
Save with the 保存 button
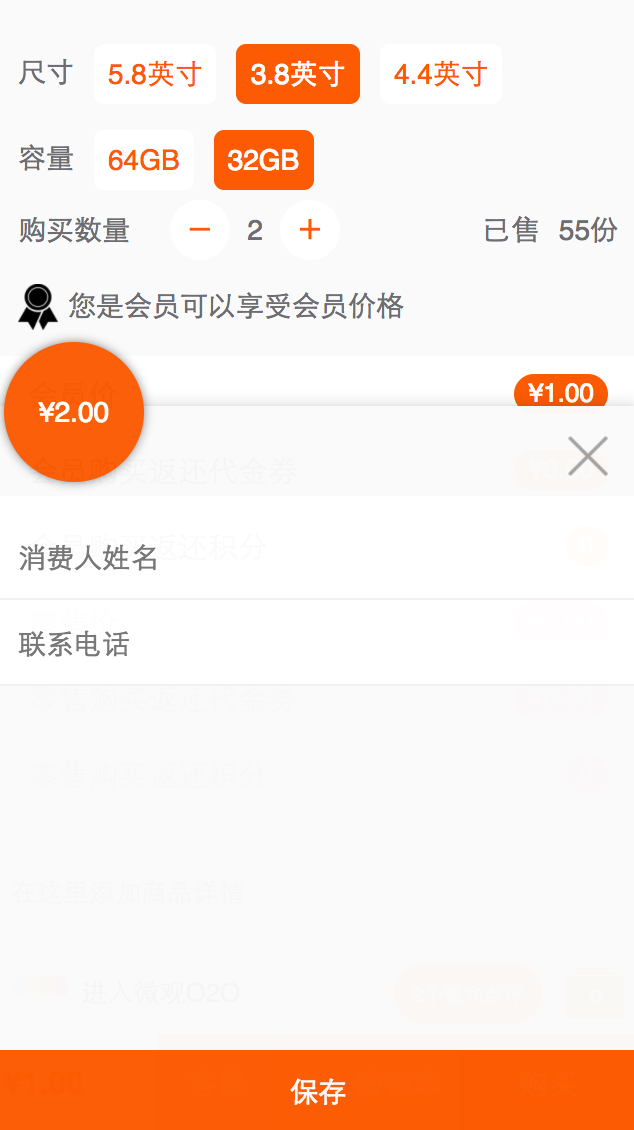317,1090
